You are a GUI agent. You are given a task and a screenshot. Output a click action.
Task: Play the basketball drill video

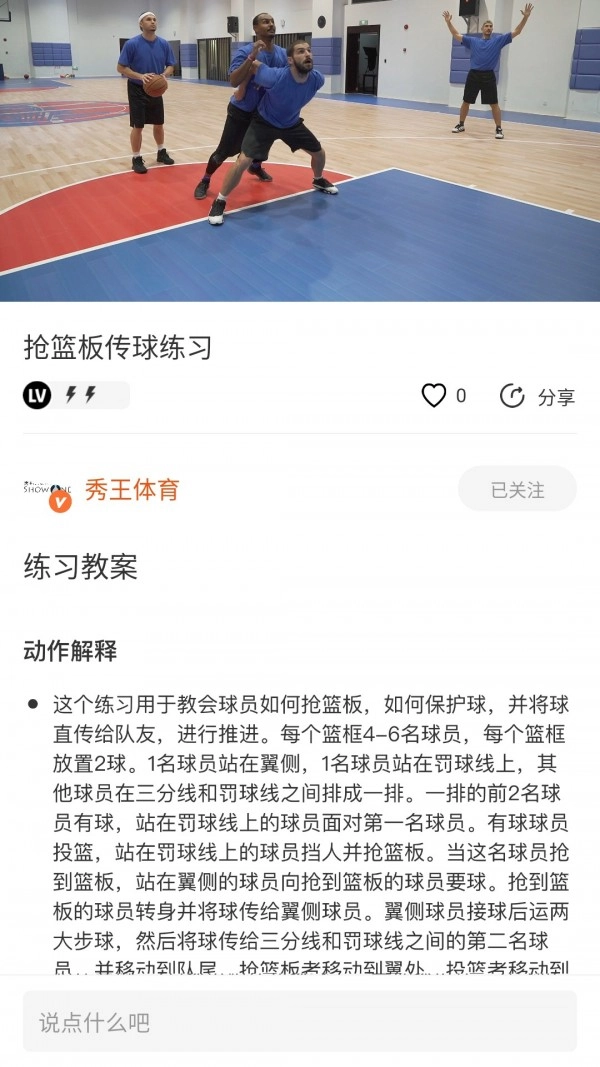pyautogui.click(x=300, y=150)
